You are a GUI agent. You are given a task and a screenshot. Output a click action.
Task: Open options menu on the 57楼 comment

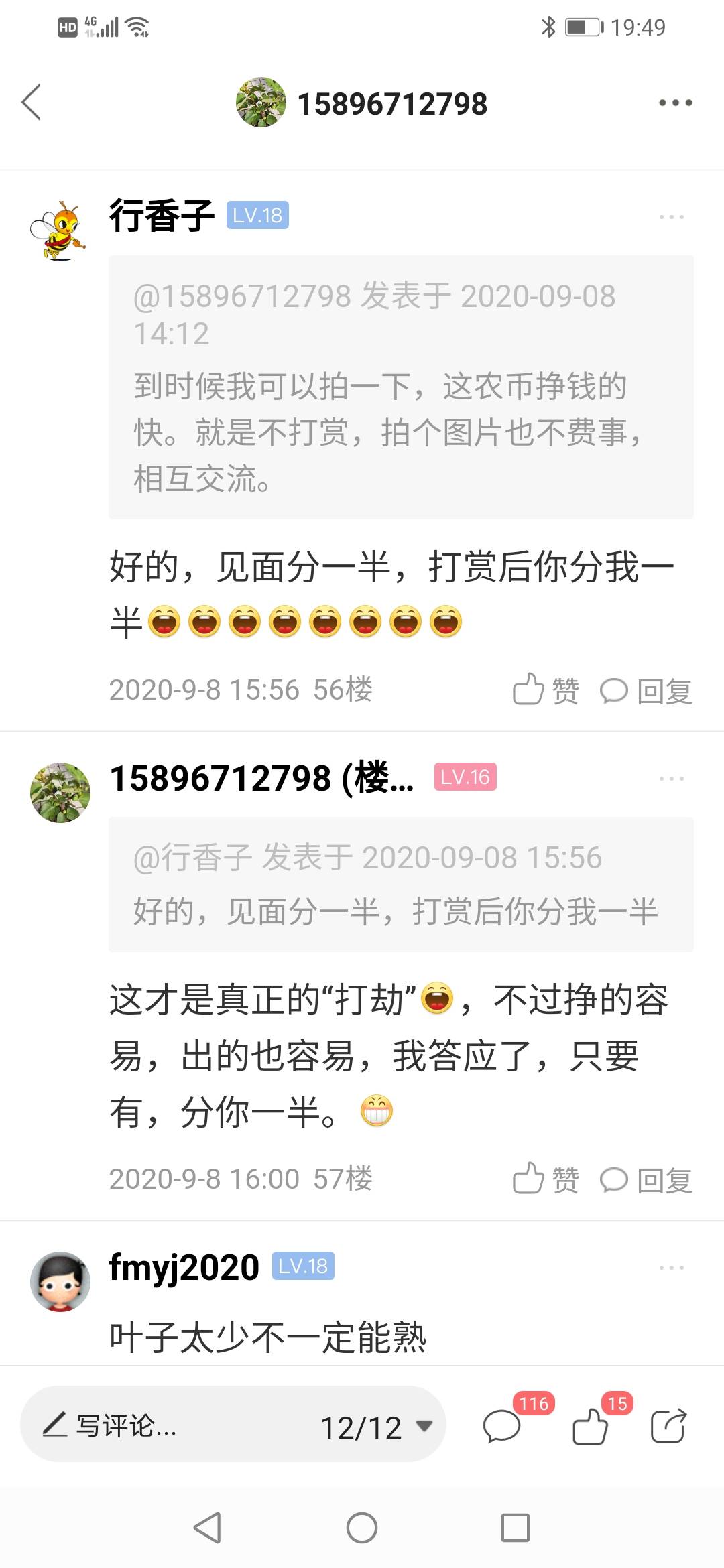click(671, 779)
